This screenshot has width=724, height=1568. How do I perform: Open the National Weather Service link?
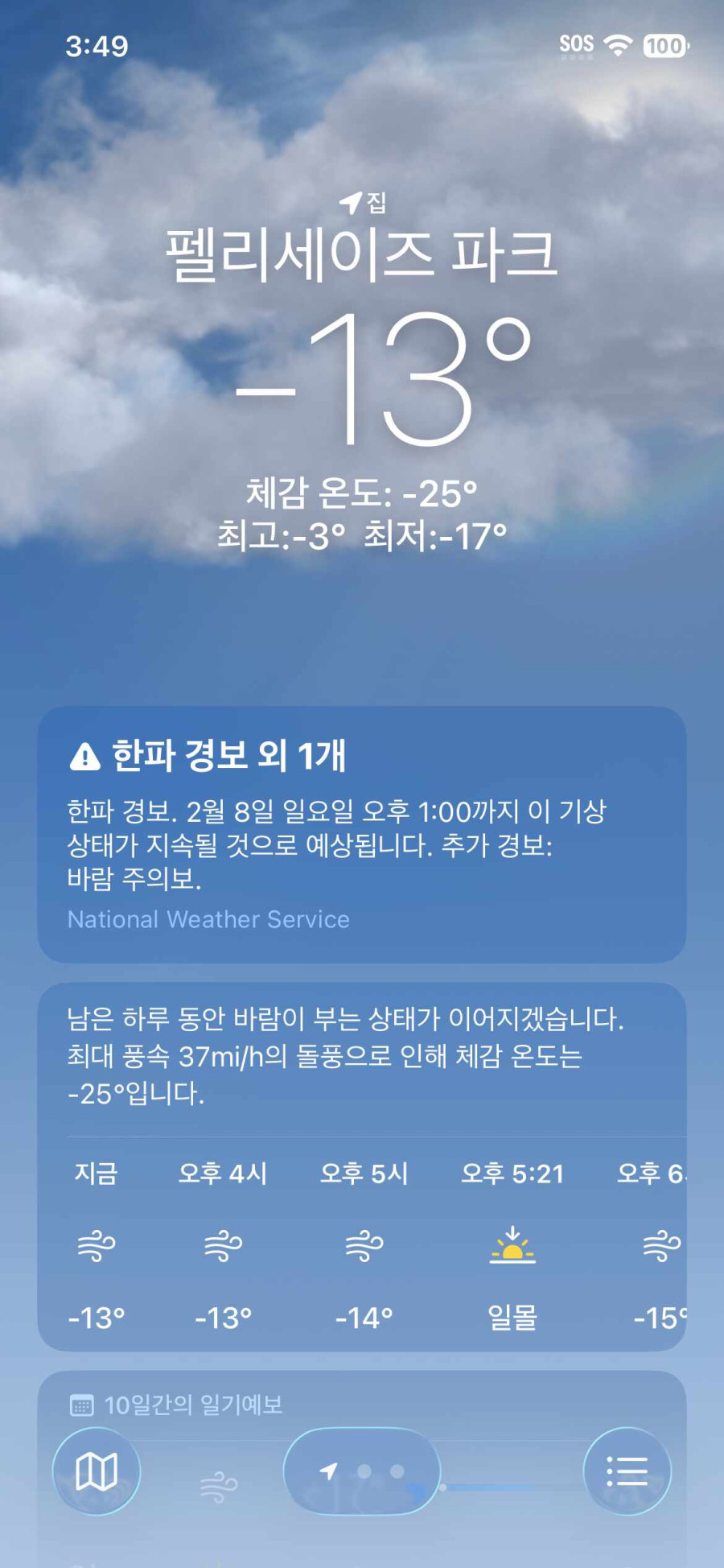coord(208,920)
